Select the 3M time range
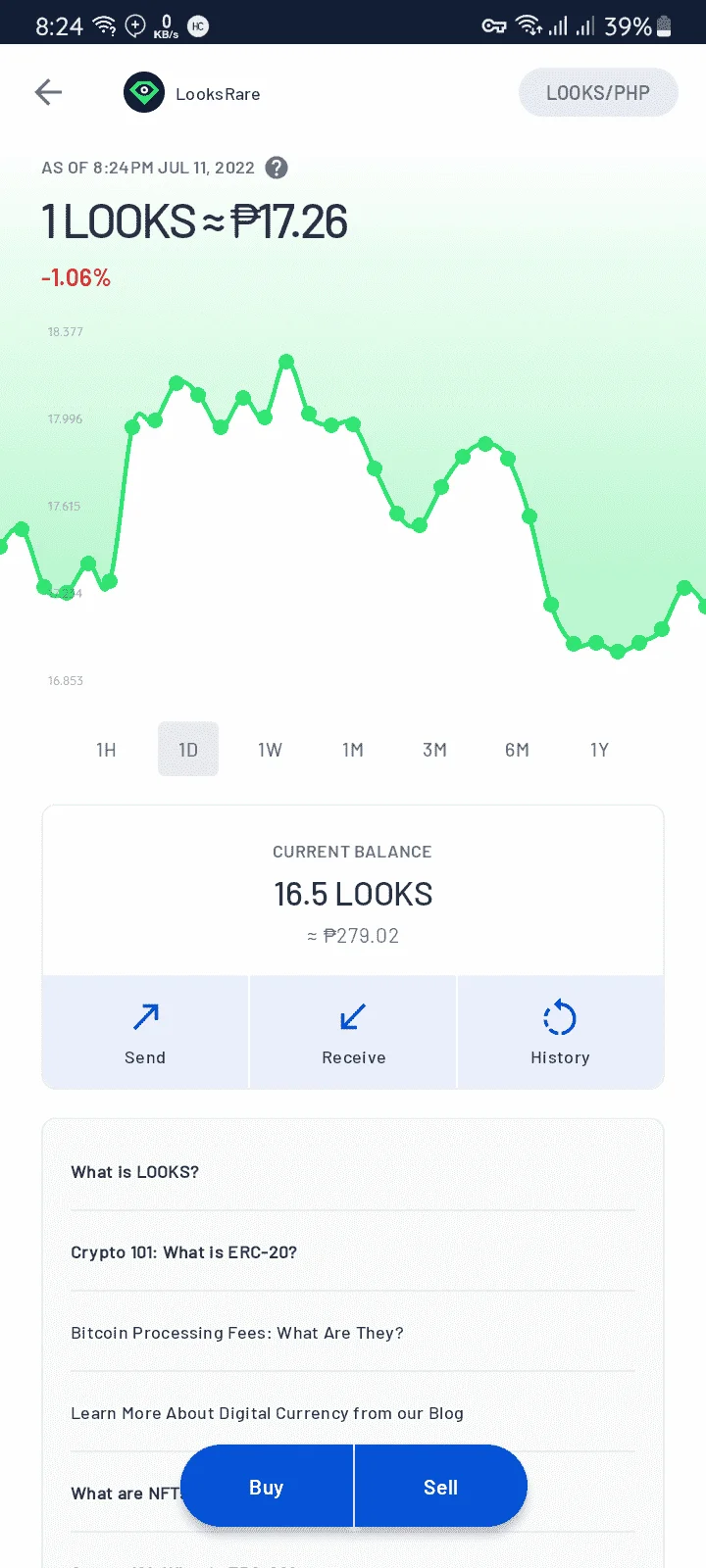706x1568 pixels. click(x=434, y=750)
